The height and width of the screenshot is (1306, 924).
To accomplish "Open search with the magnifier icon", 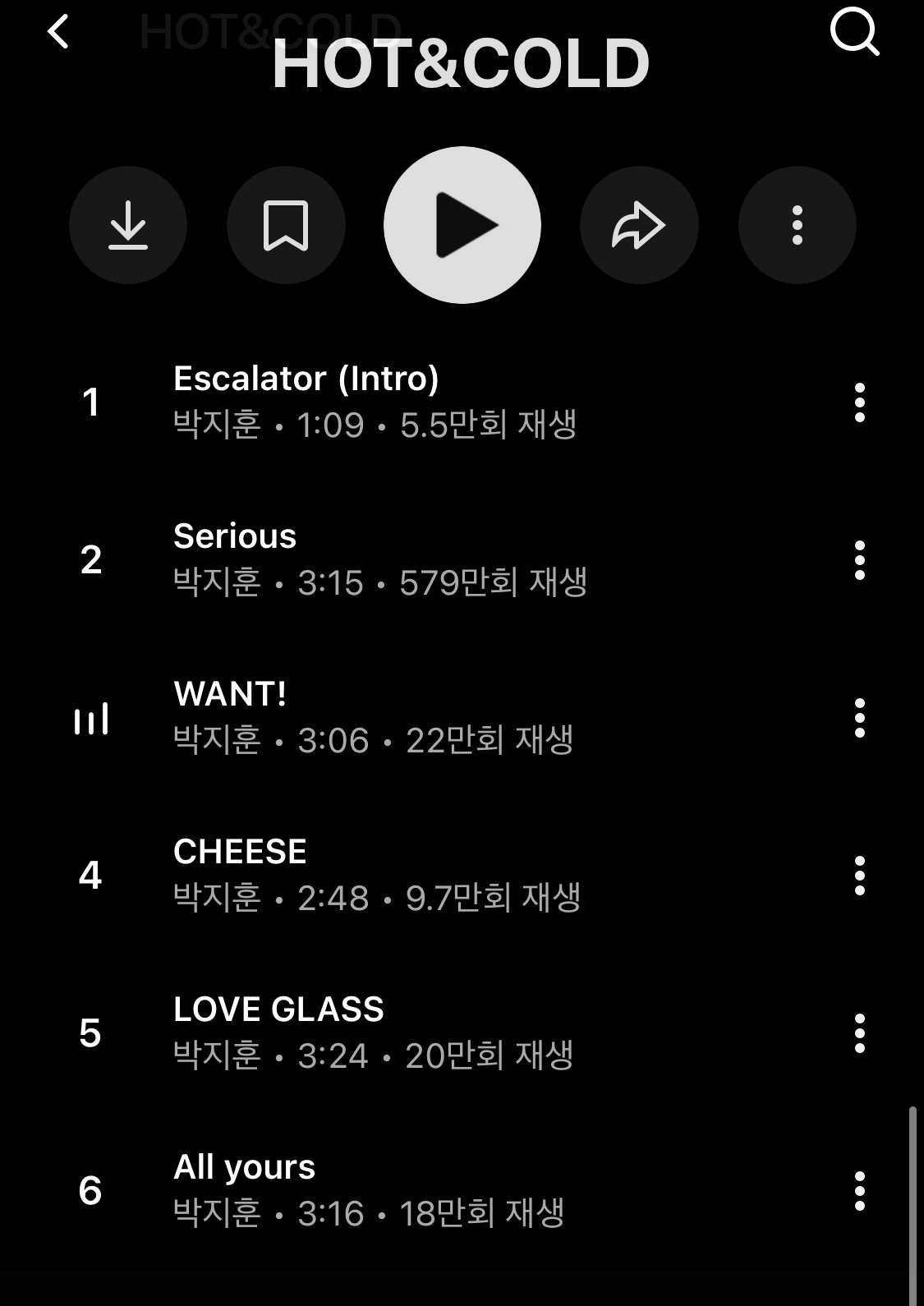I will [x=854, y=33].
